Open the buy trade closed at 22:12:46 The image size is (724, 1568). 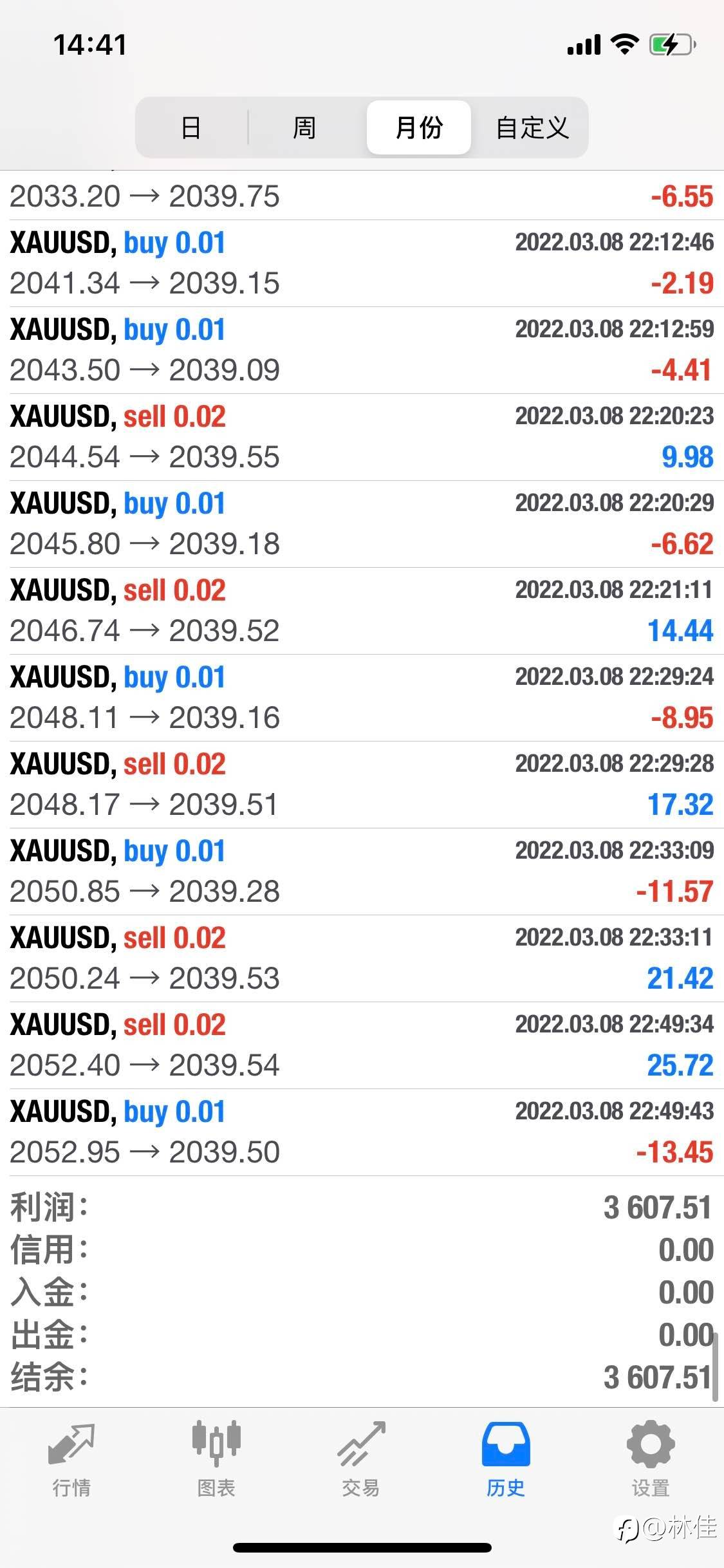click(x=362, y=263)
